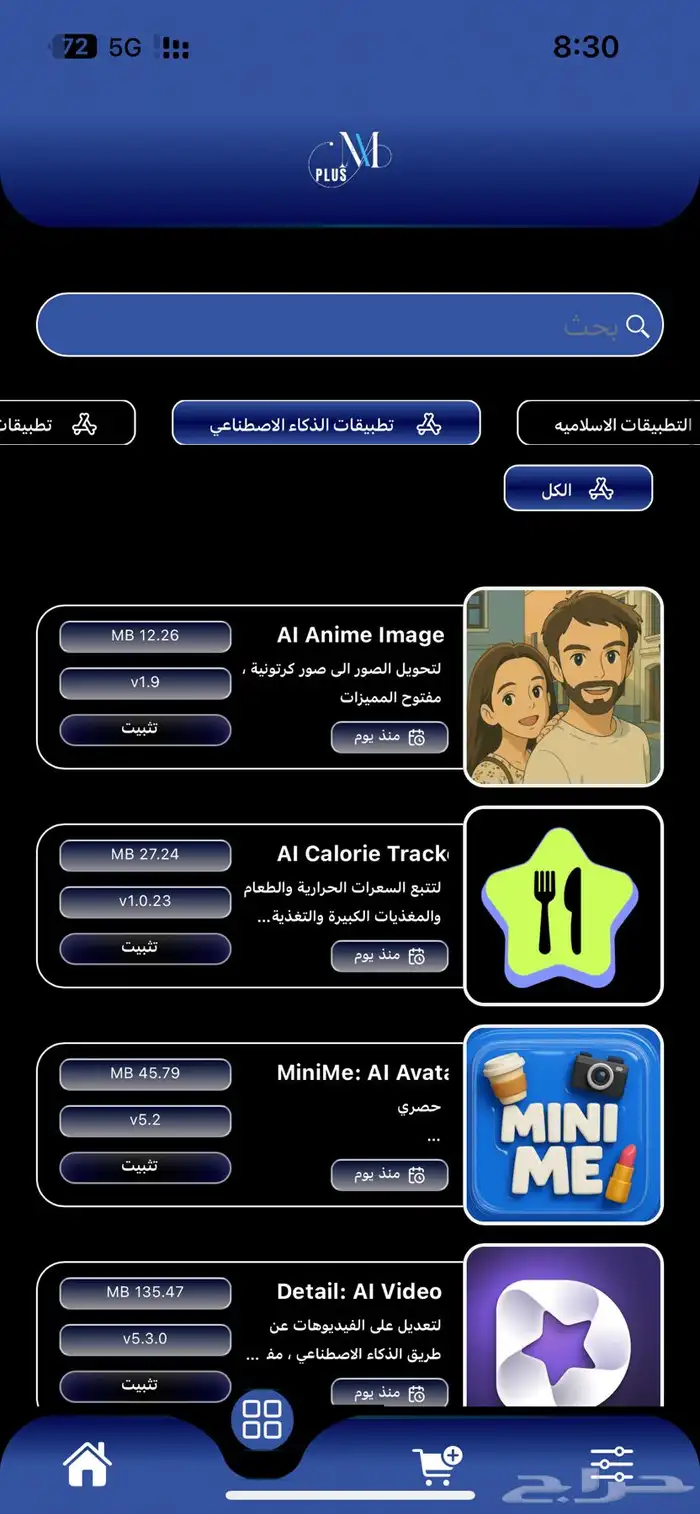Screen dimensions: 700x1514
Task: Select the تطبيقات الذكاء الاصطناعي category chip
Action: (326, 424)
